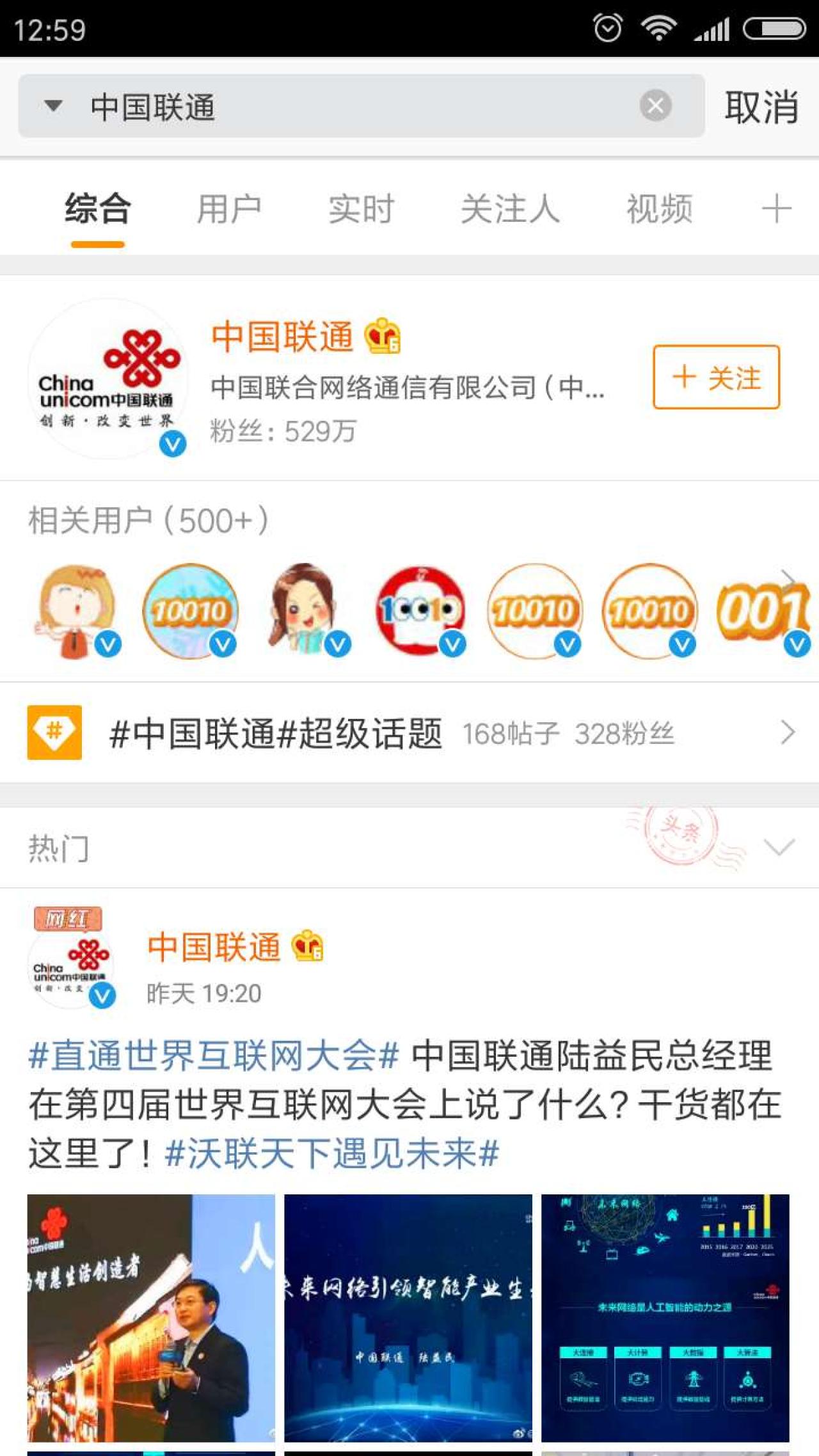
Task: View the first post photo of the speaker
Action: (x=151, y=1318)
